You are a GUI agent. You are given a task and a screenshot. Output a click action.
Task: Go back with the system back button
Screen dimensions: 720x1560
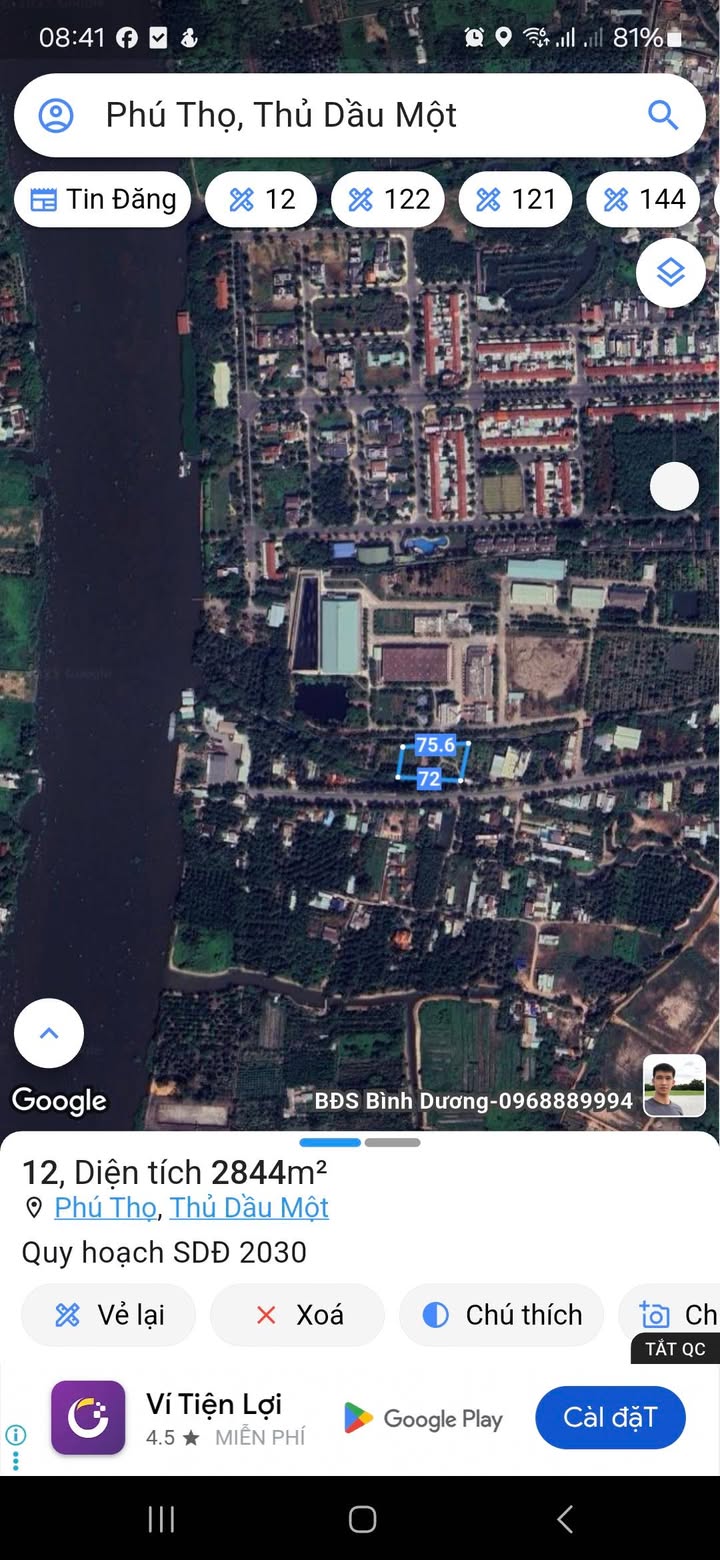(565, 1520)
